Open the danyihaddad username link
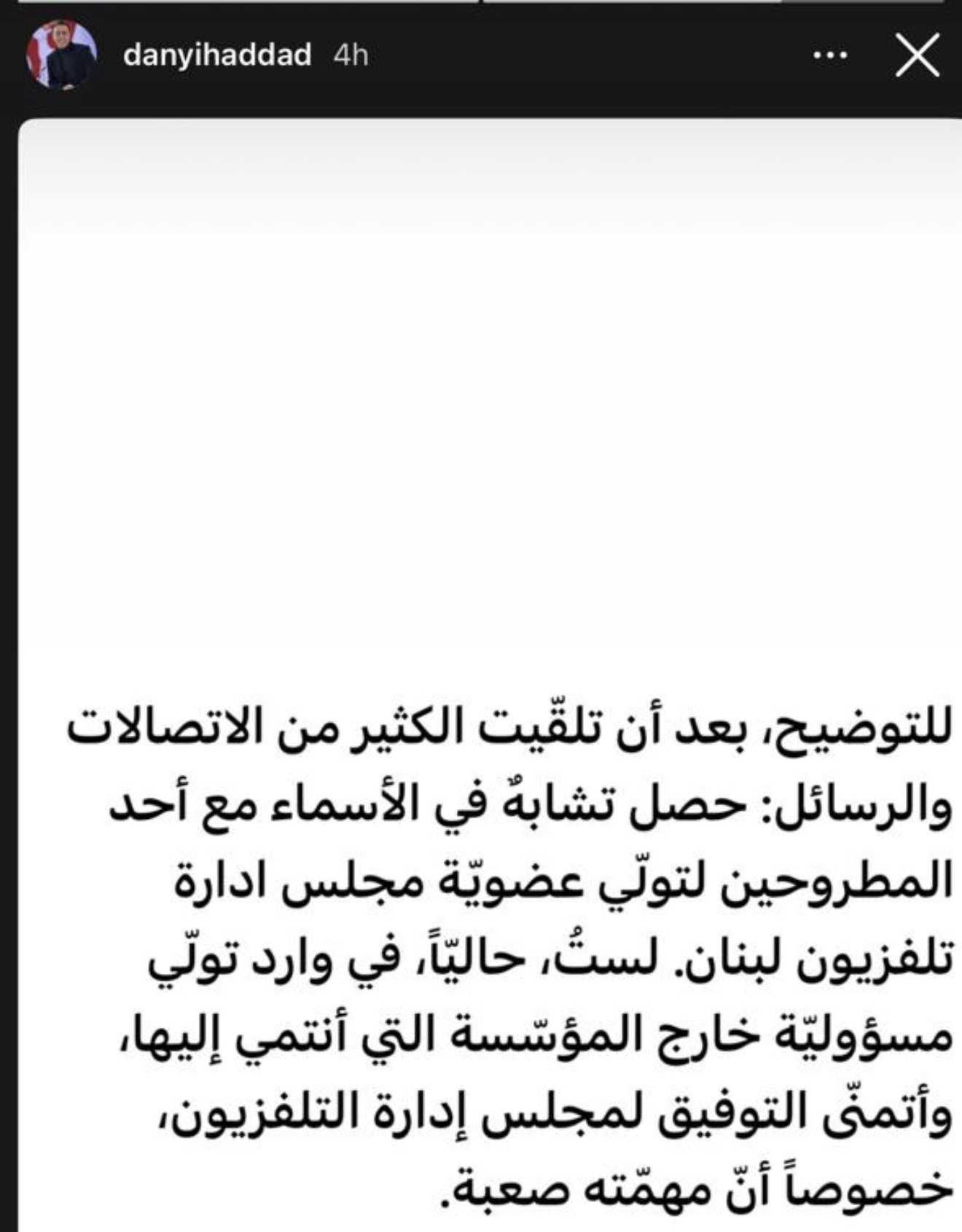Screen dimensions: 962x1232 point(217,55)
